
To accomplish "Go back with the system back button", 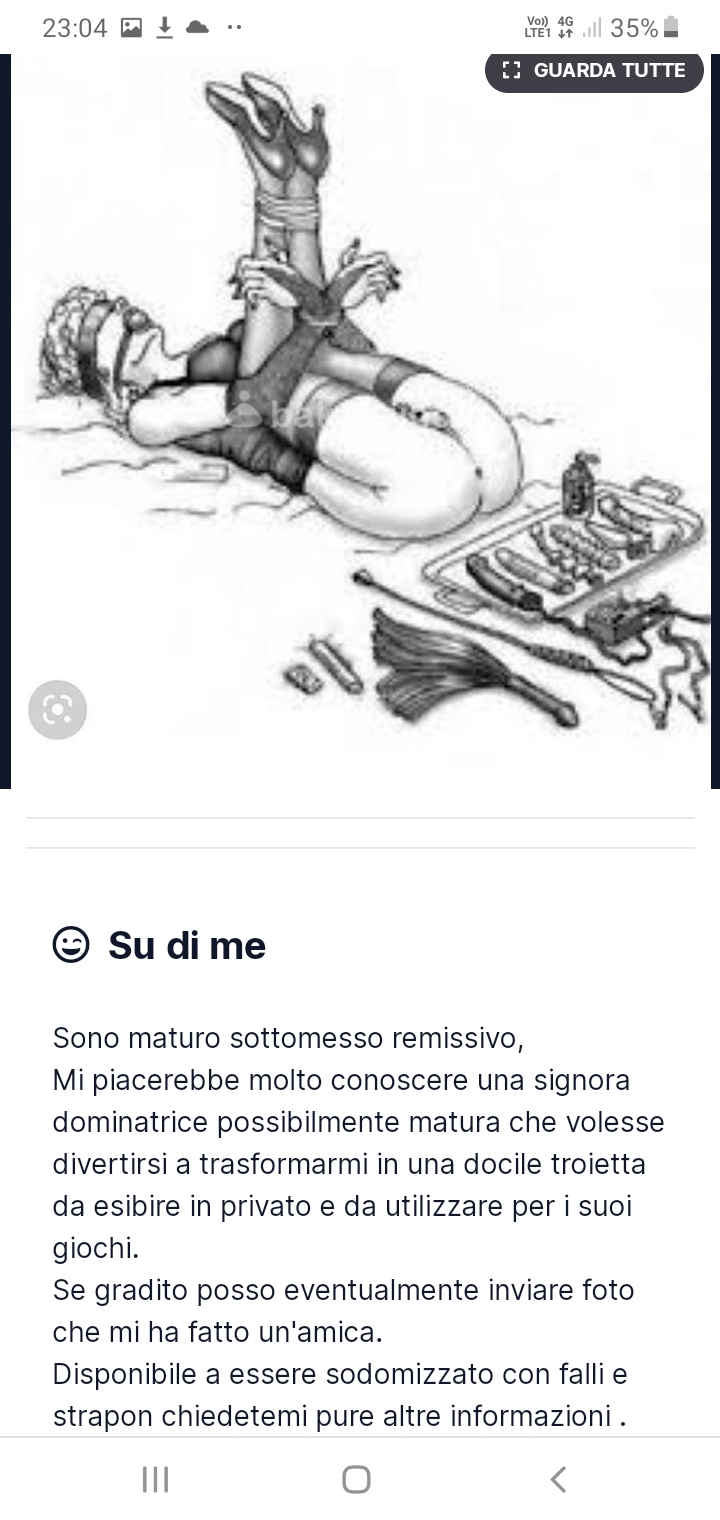I will tap(559, 1479).
